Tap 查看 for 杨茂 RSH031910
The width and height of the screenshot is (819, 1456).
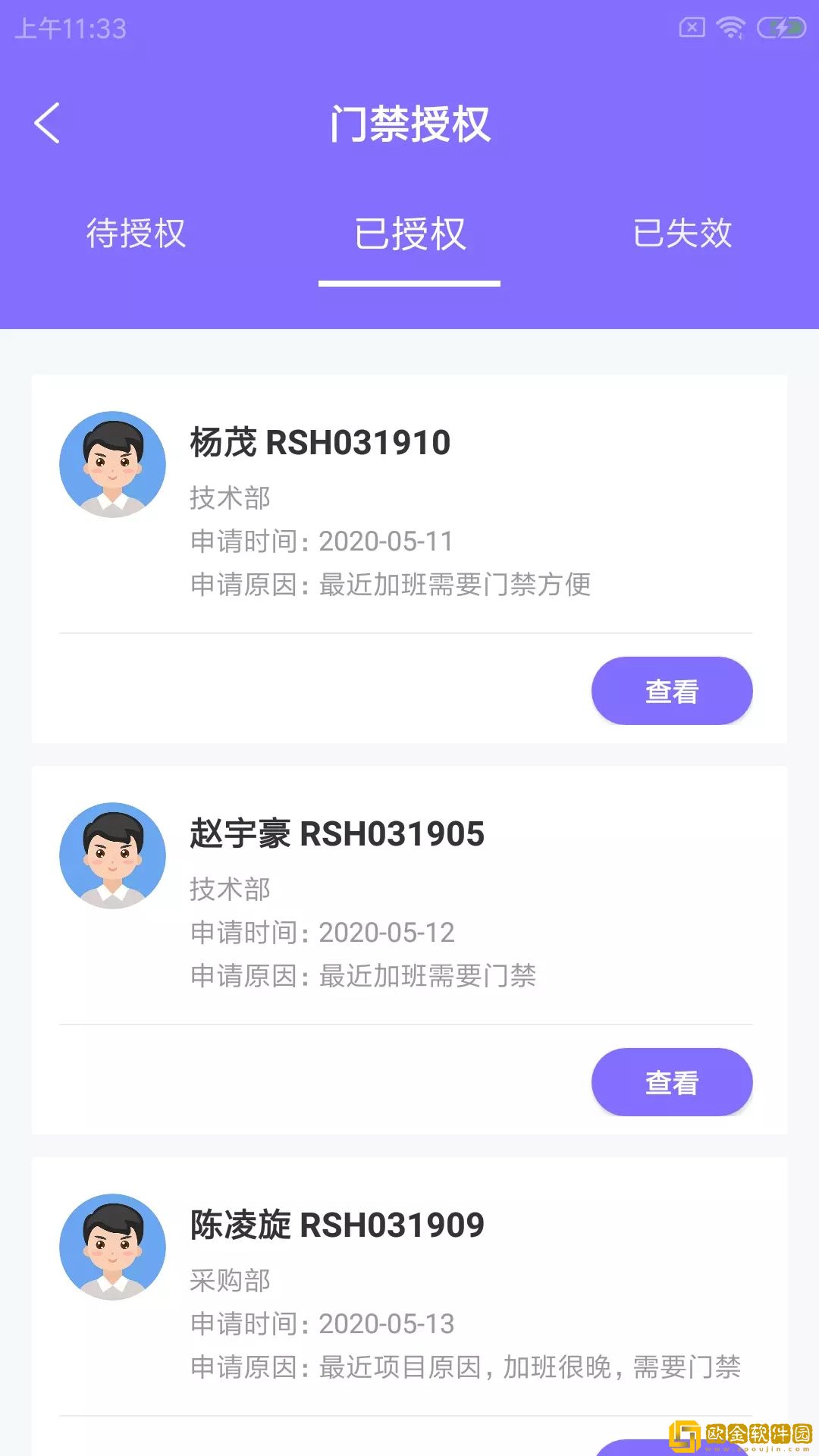(671, 691)
